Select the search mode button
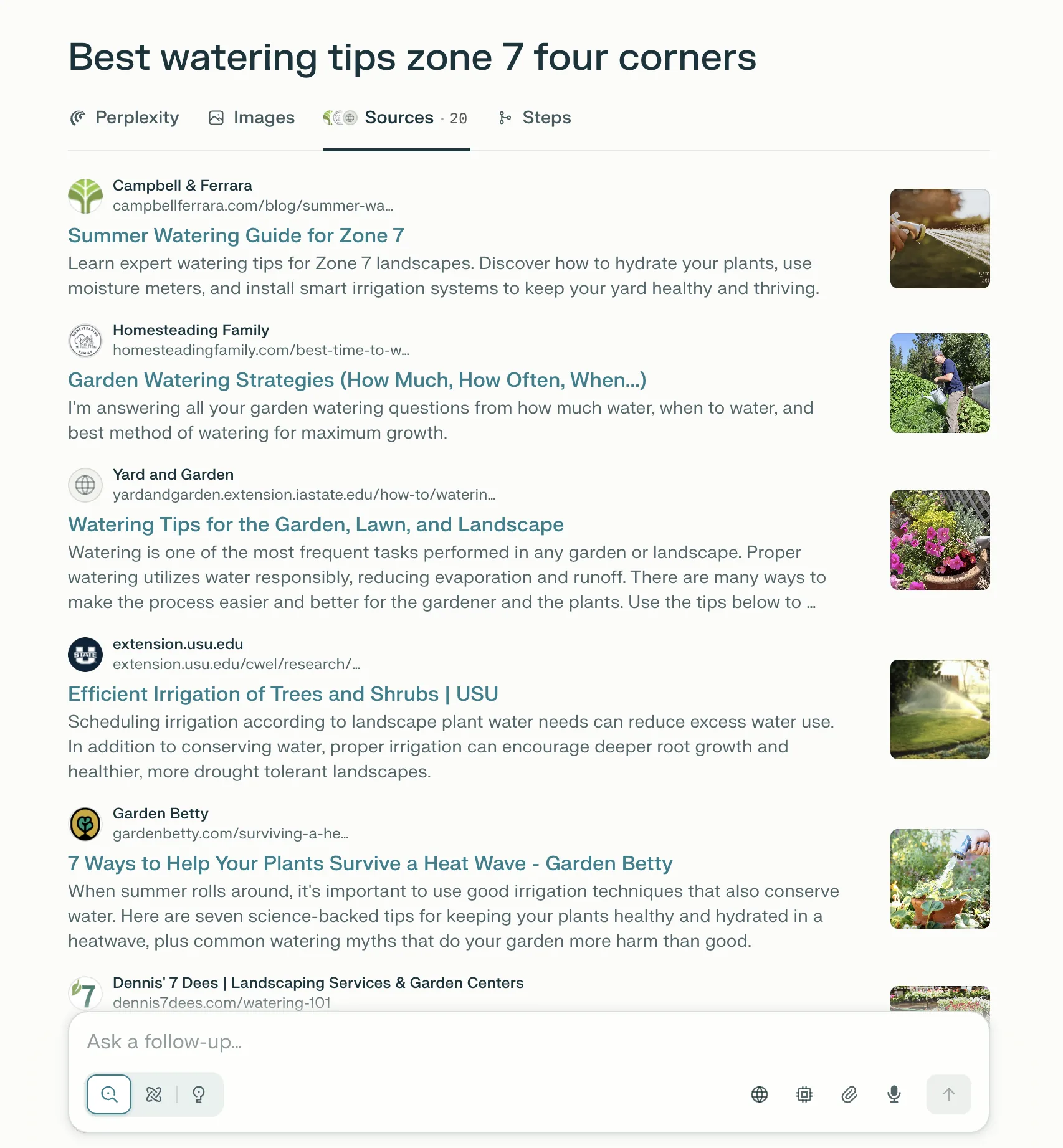Image resolution: width=1063 pixels, height=1148 pixels. point(109,1094)
